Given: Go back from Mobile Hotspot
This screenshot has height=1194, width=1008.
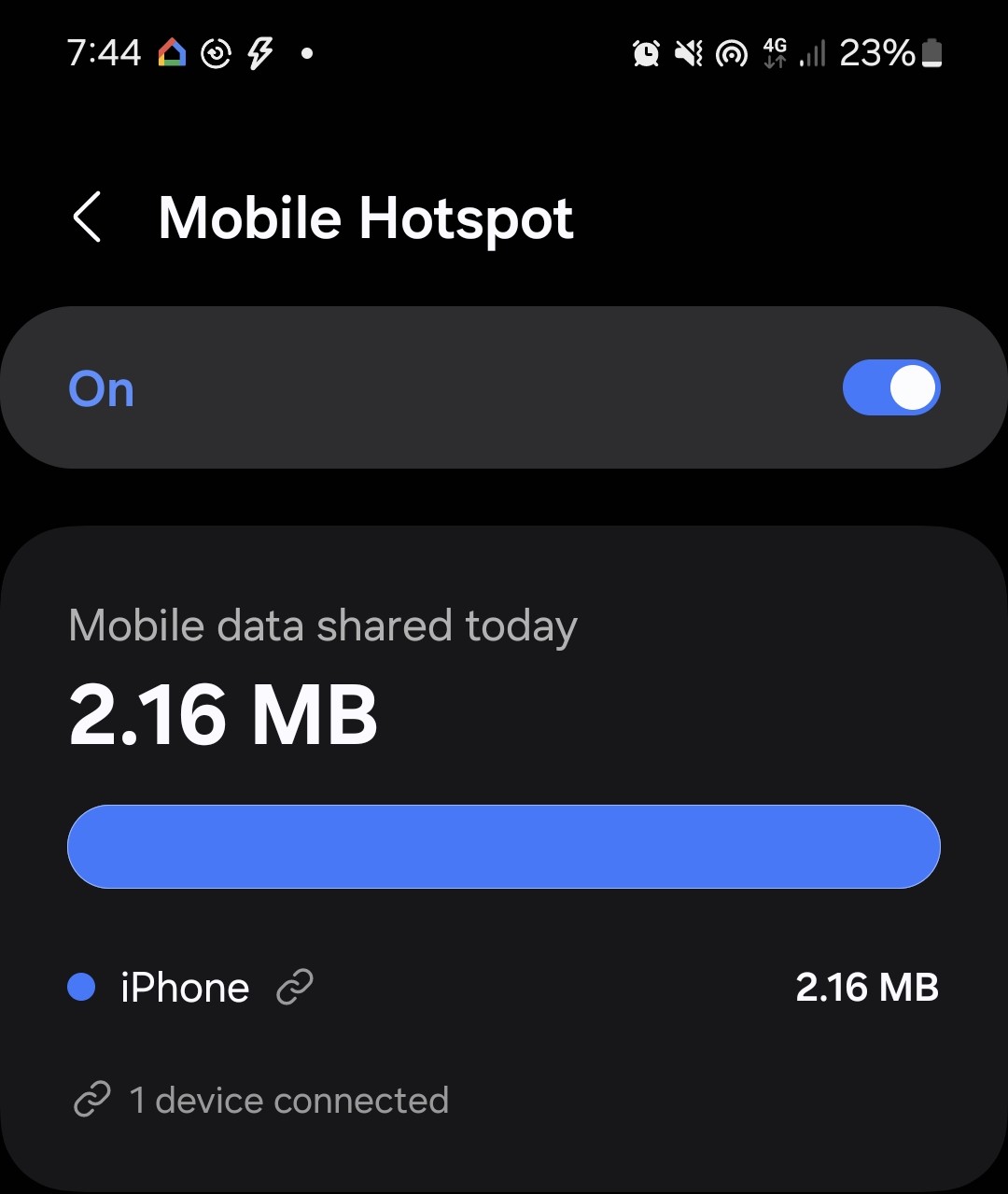Looking at the screenshot, I should [x=87, y=218].
